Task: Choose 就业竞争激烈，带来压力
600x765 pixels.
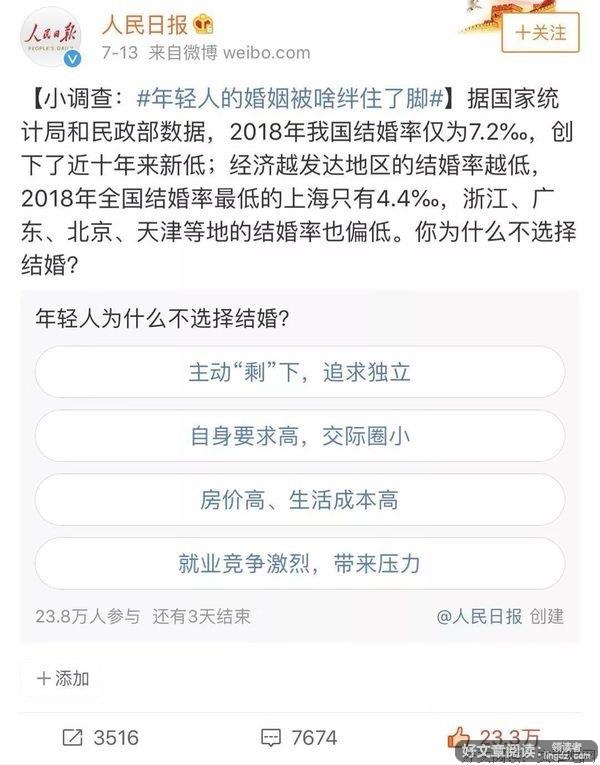Action: pyautogui.click(x=299, y=563)
